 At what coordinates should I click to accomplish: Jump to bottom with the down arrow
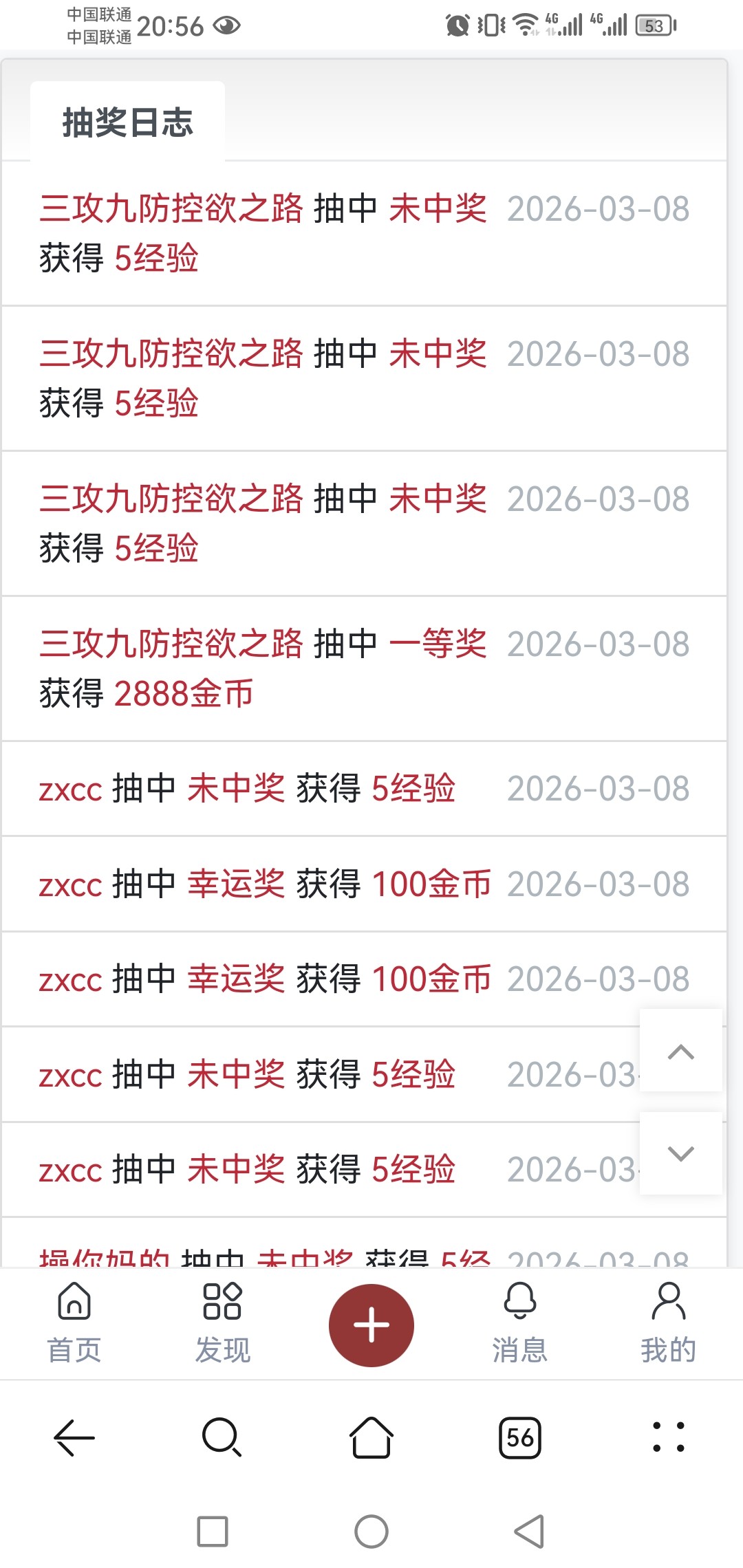click(x=680, y=1153)
